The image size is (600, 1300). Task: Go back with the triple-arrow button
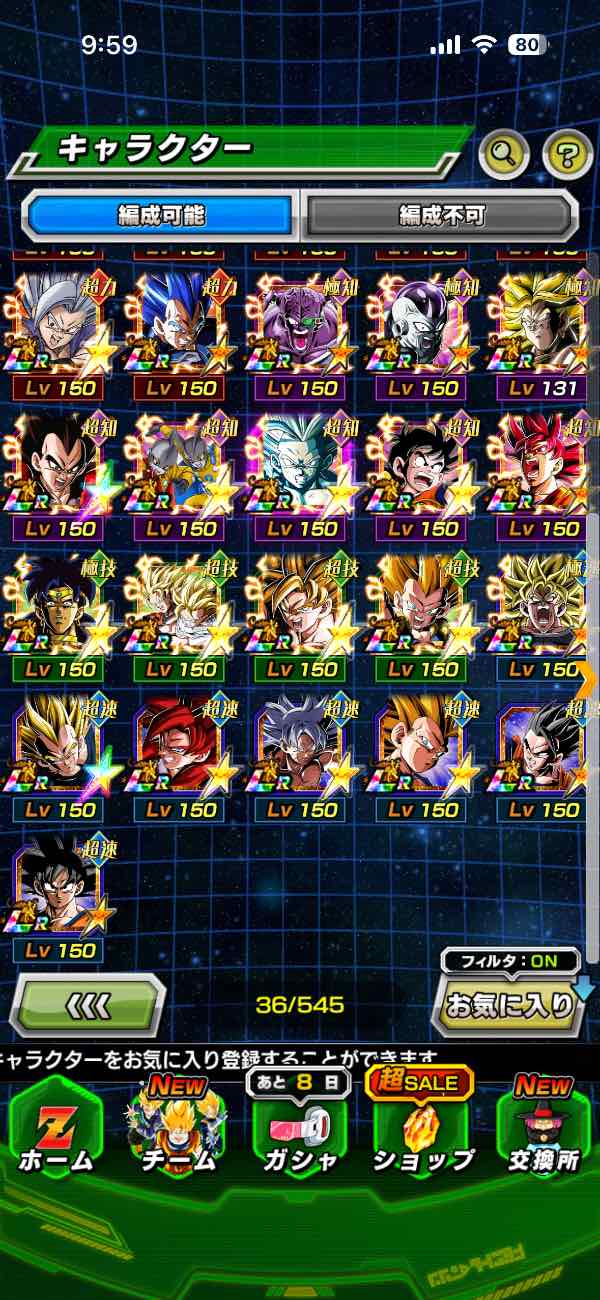[87, 1004]
